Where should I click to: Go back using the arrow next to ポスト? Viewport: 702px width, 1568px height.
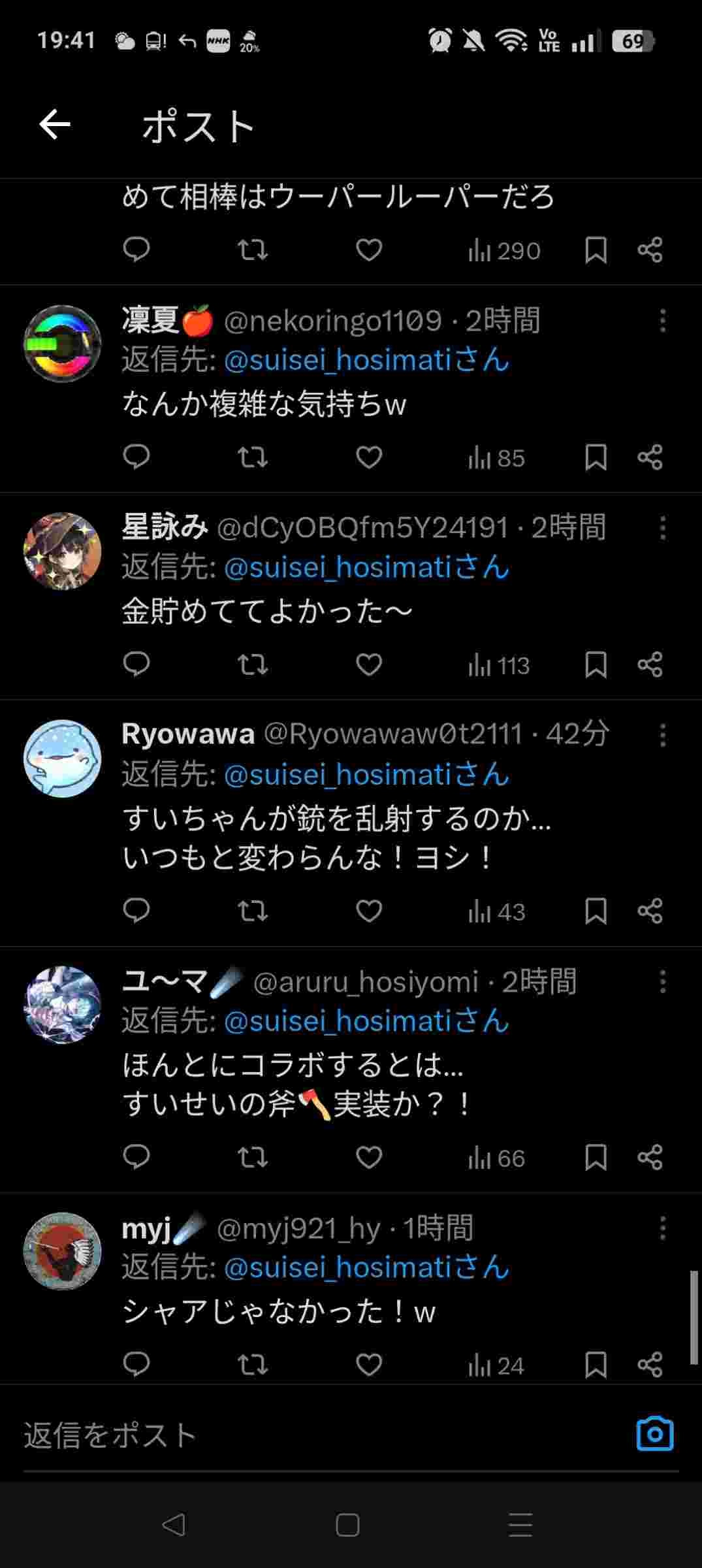tap(55, 125)
